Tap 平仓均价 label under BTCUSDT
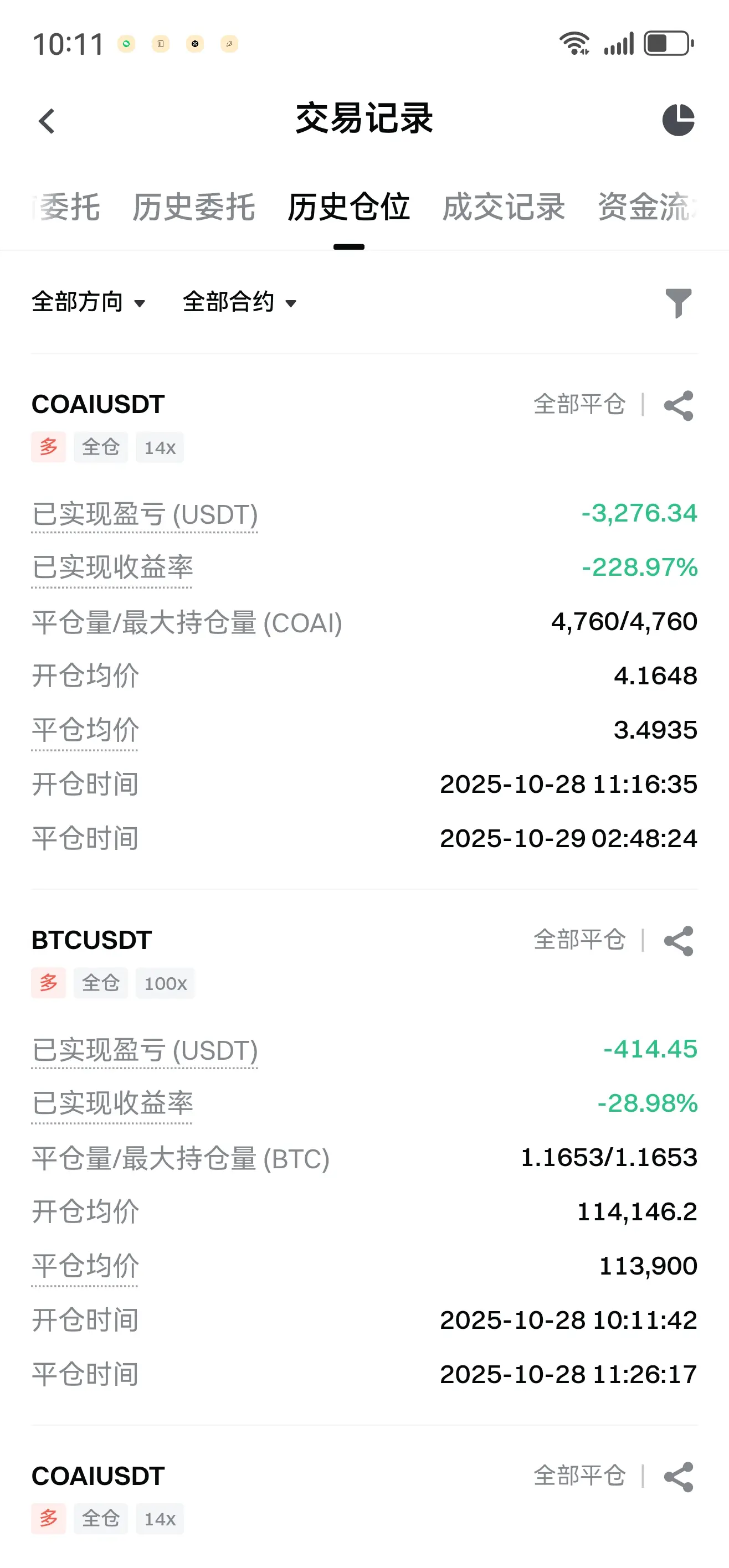This screenshot has height=1568, width=729. tap(85, 1266)
